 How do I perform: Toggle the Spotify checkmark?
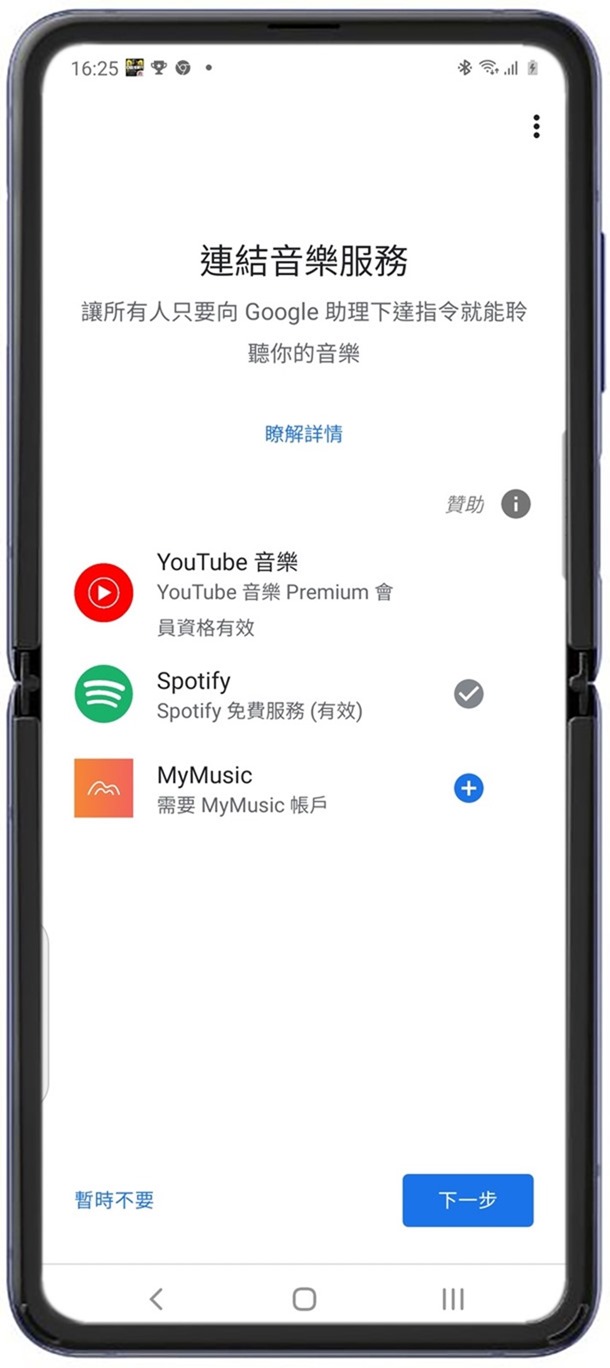pyautogui.click(x=468, y=693)
